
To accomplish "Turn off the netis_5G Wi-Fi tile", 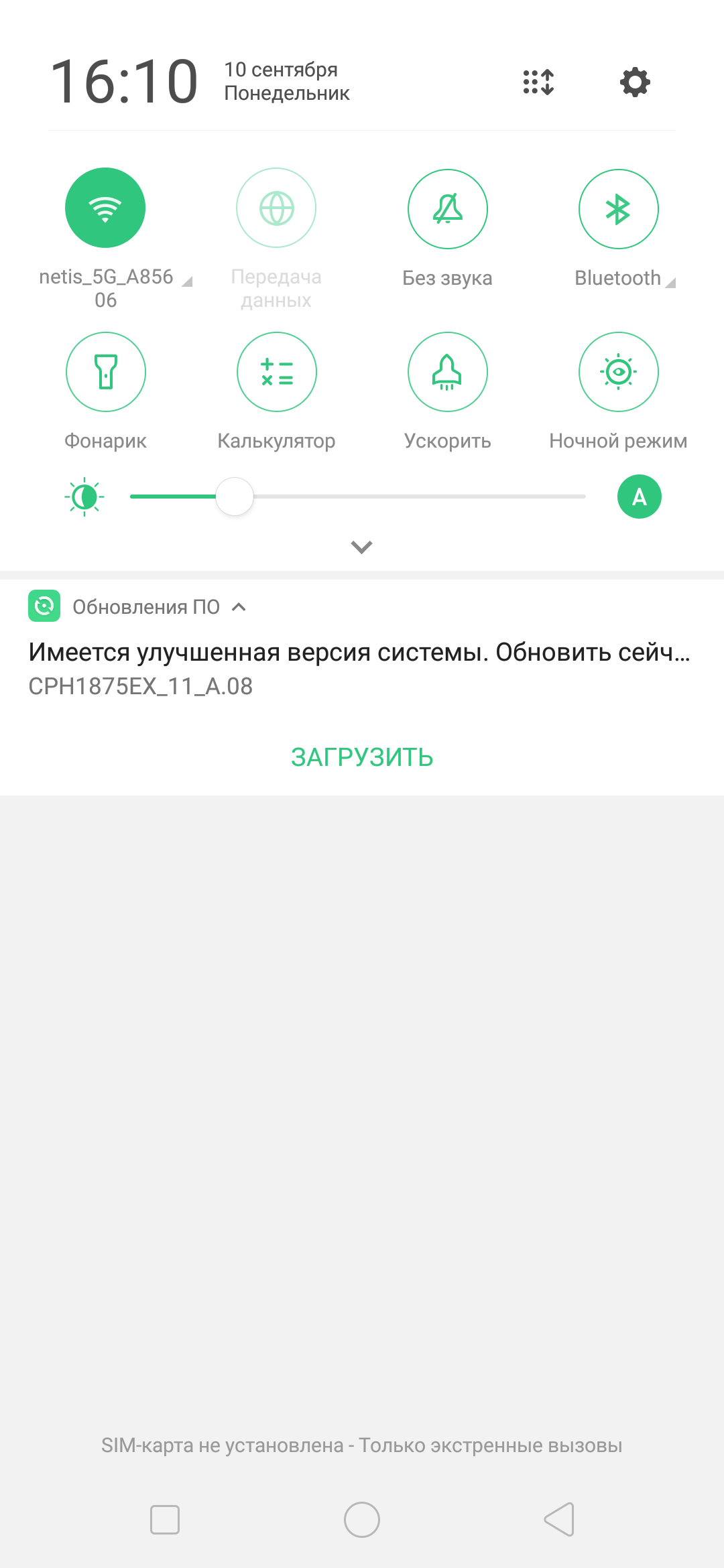I will [105, 208].
